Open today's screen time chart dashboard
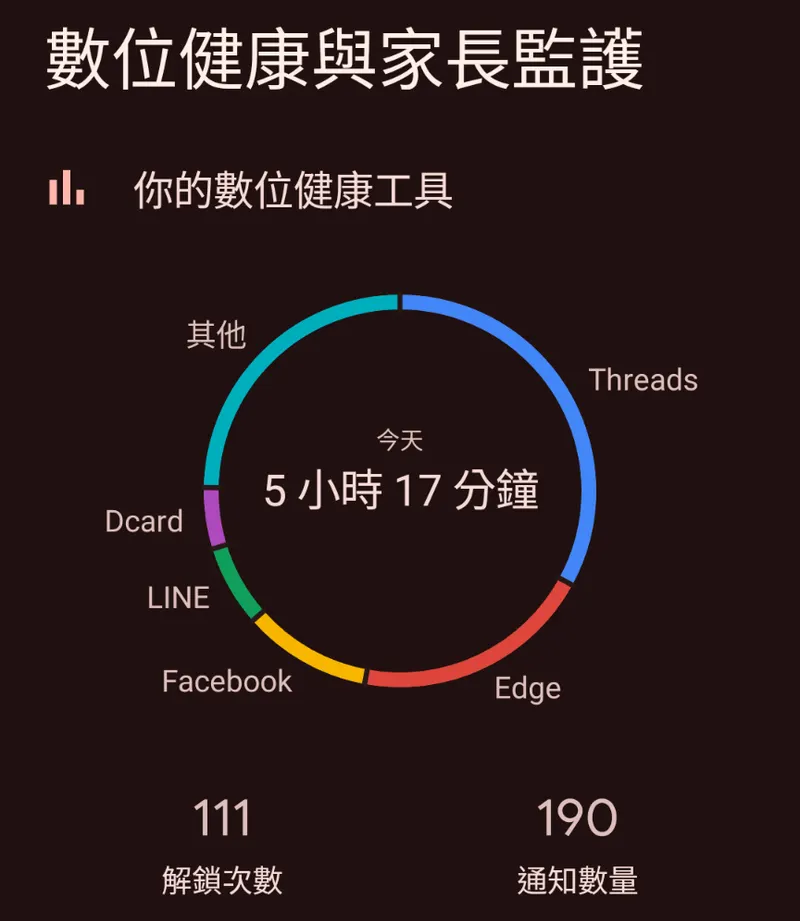 (400, 490)
